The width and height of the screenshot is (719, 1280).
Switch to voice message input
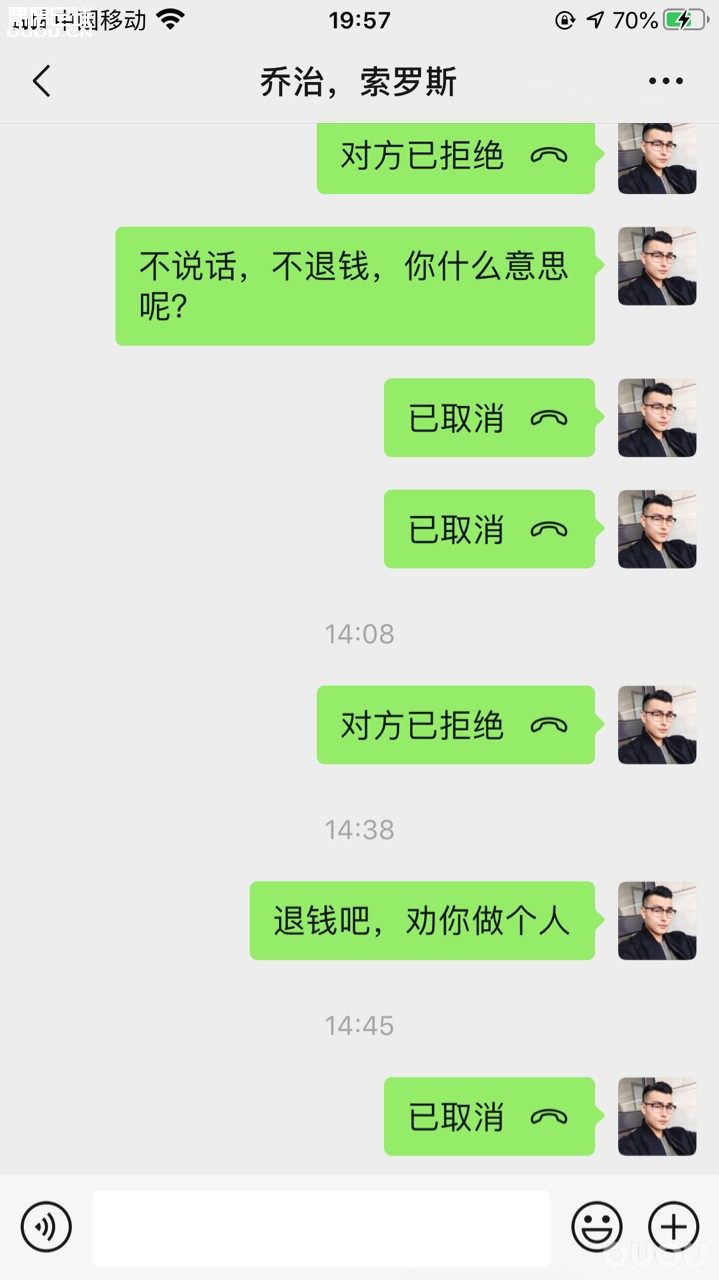click(46, 1227)
